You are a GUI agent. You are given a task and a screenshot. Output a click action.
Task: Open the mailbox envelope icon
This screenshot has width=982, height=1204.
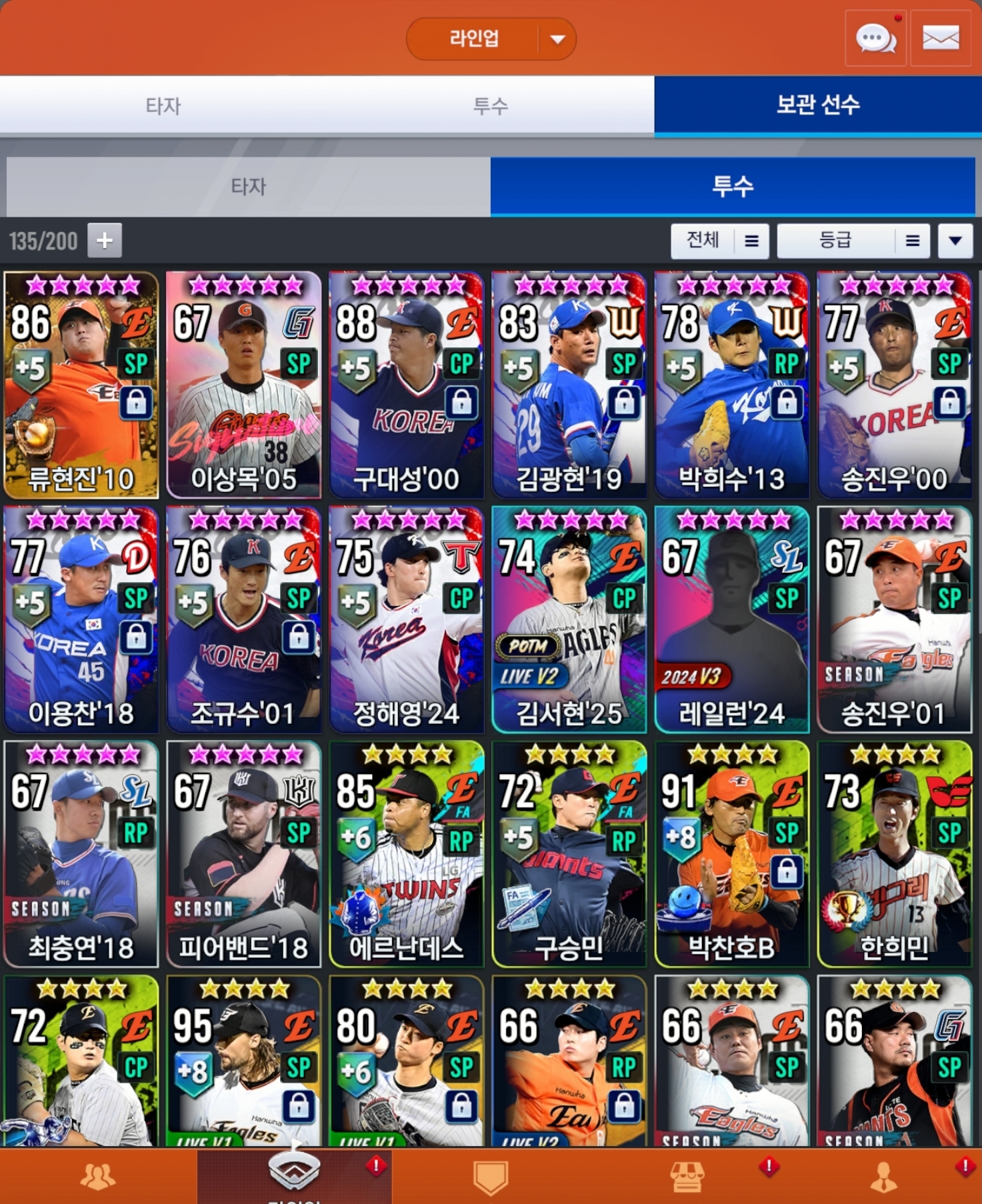click(x=940, y=39)
